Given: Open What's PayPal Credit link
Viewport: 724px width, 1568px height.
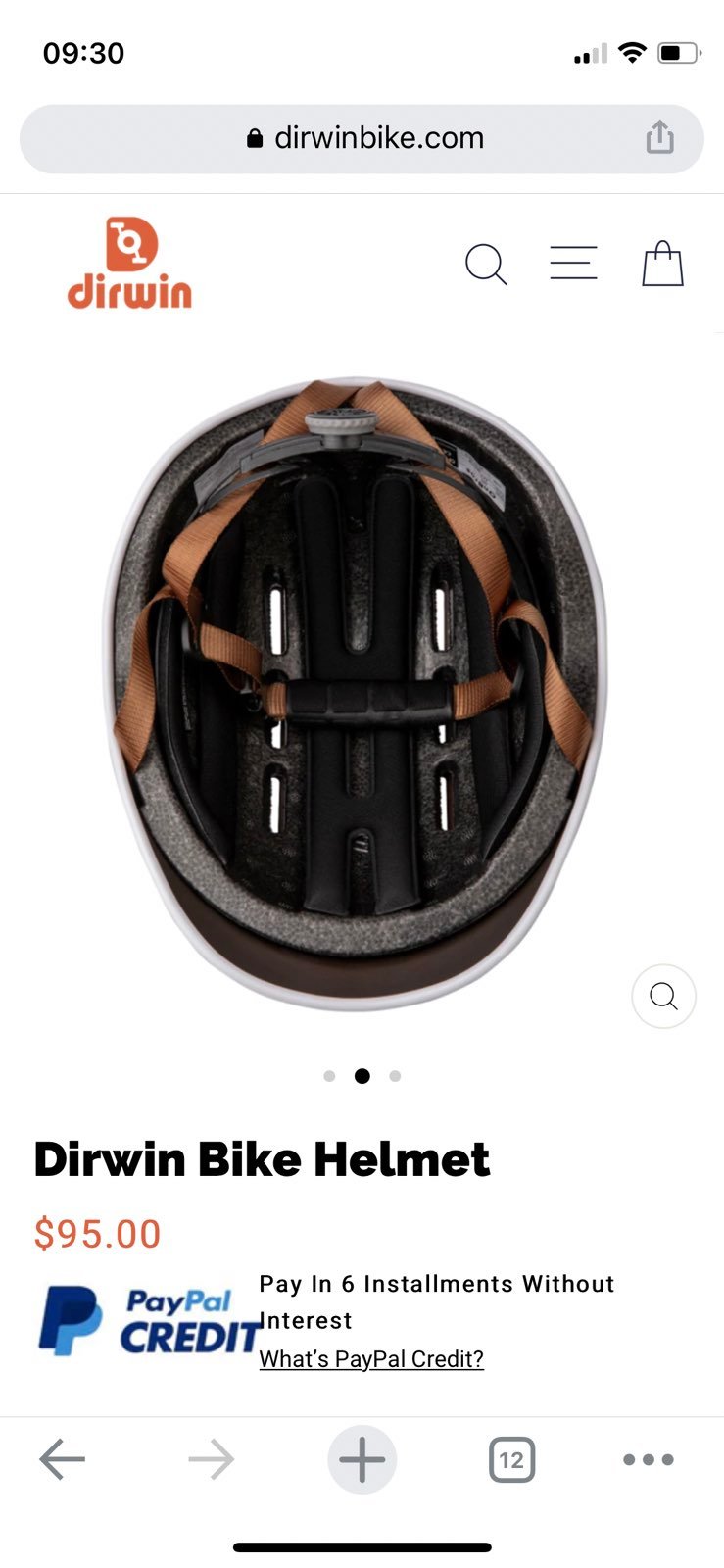Looking at the screenshot, I should pyautogui.click(x=371, y=1359).
